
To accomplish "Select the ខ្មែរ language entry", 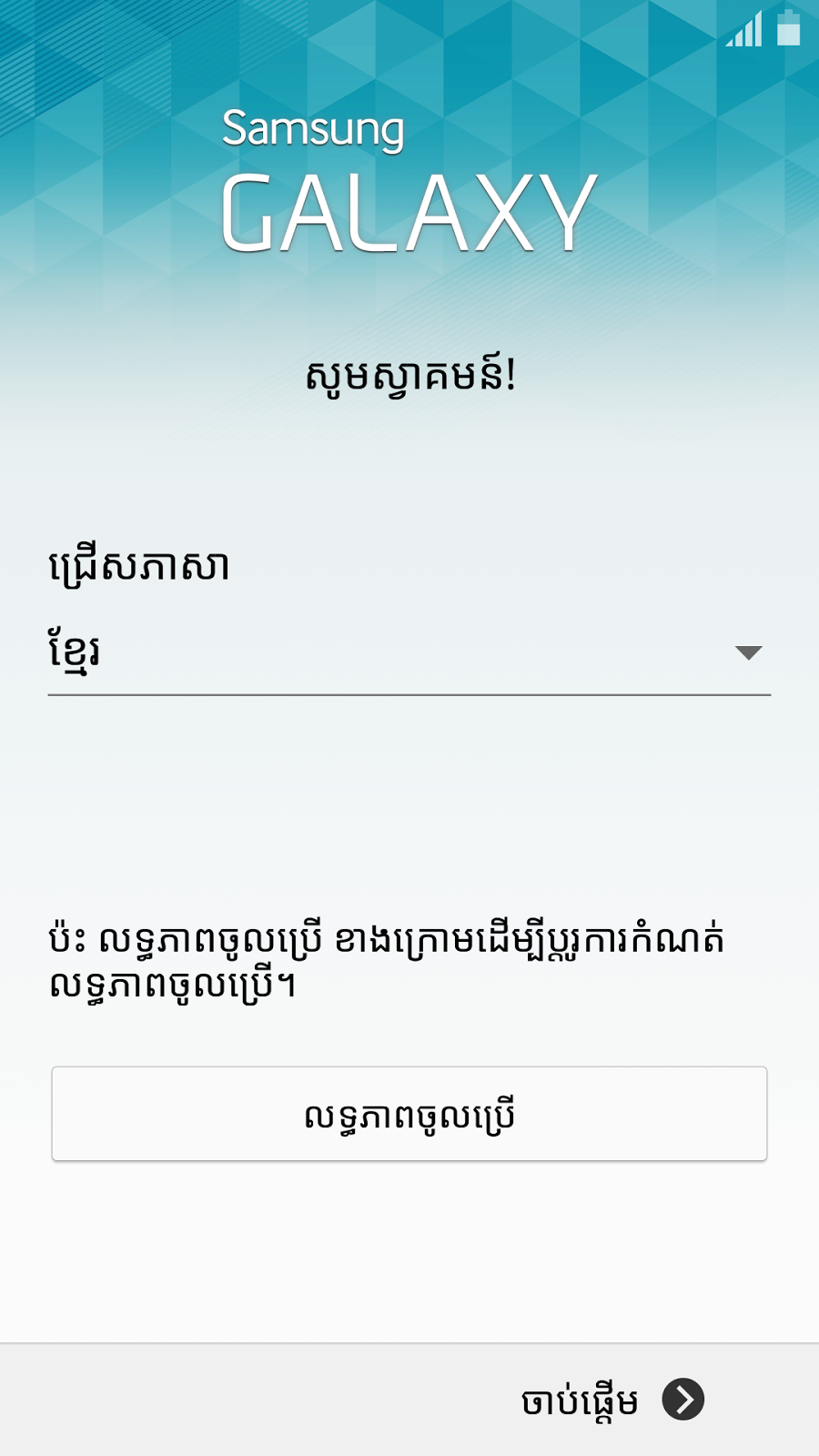I will point(73,651).
